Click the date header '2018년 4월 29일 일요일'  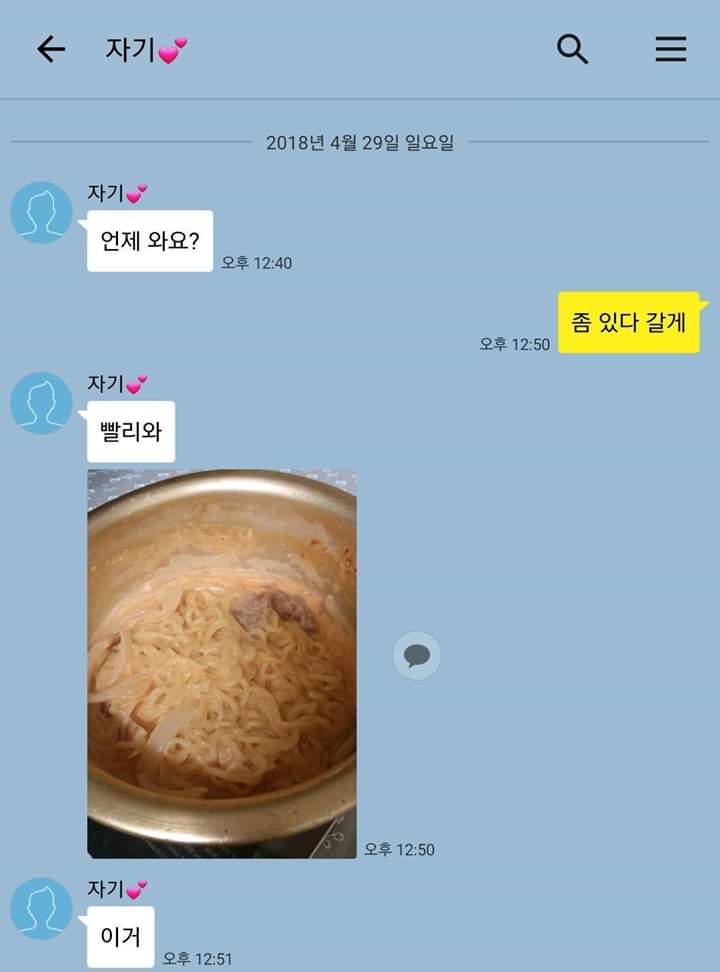coord(360,143)
